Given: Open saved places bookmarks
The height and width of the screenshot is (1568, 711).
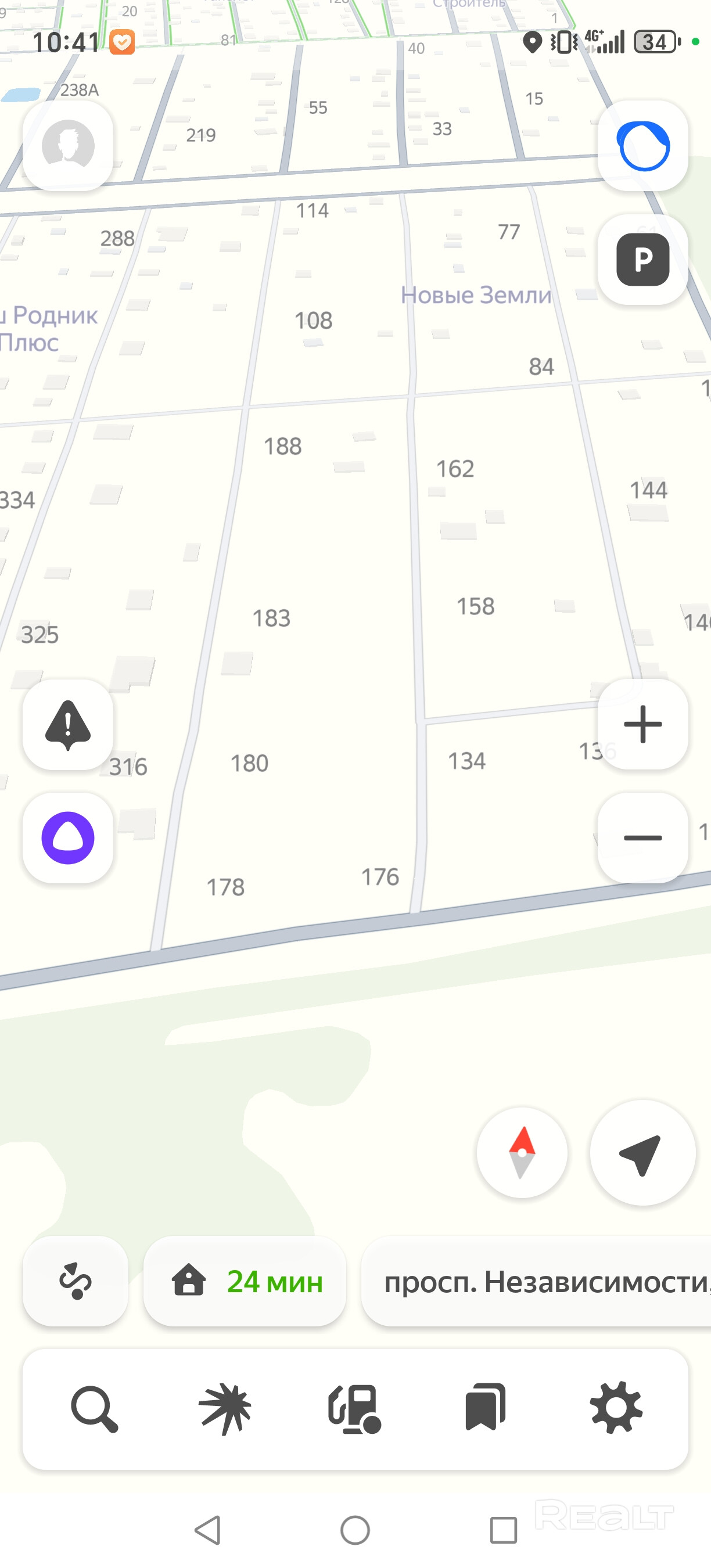Looking at the screenshot, I should [485, 1408].
